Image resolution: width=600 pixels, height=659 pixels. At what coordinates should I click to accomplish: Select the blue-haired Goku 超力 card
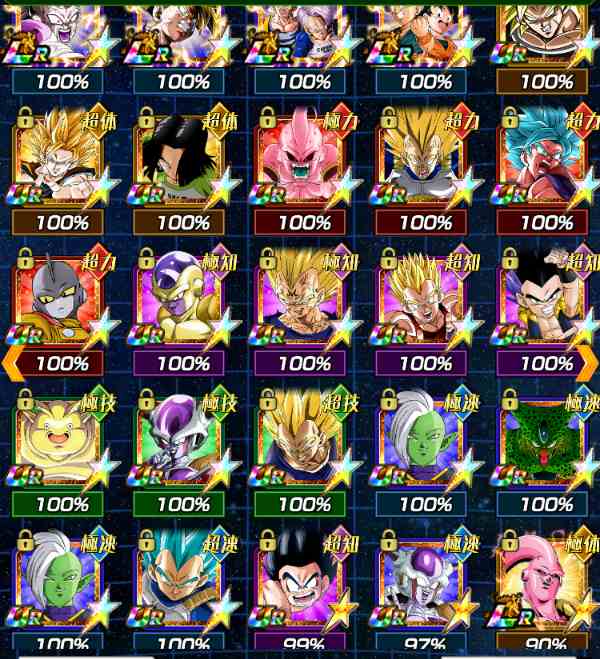(x=547, y=158)
